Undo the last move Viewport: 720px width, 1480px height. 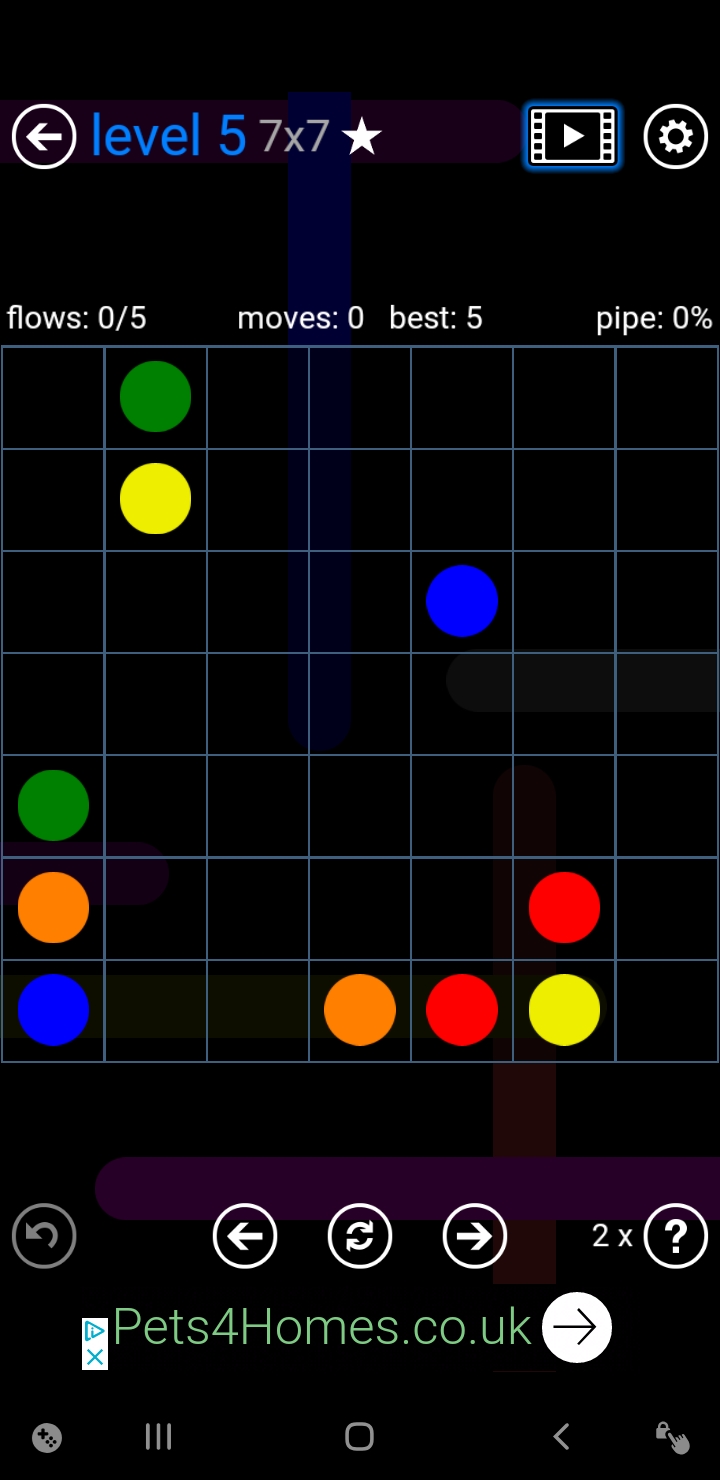(44, 1236)
